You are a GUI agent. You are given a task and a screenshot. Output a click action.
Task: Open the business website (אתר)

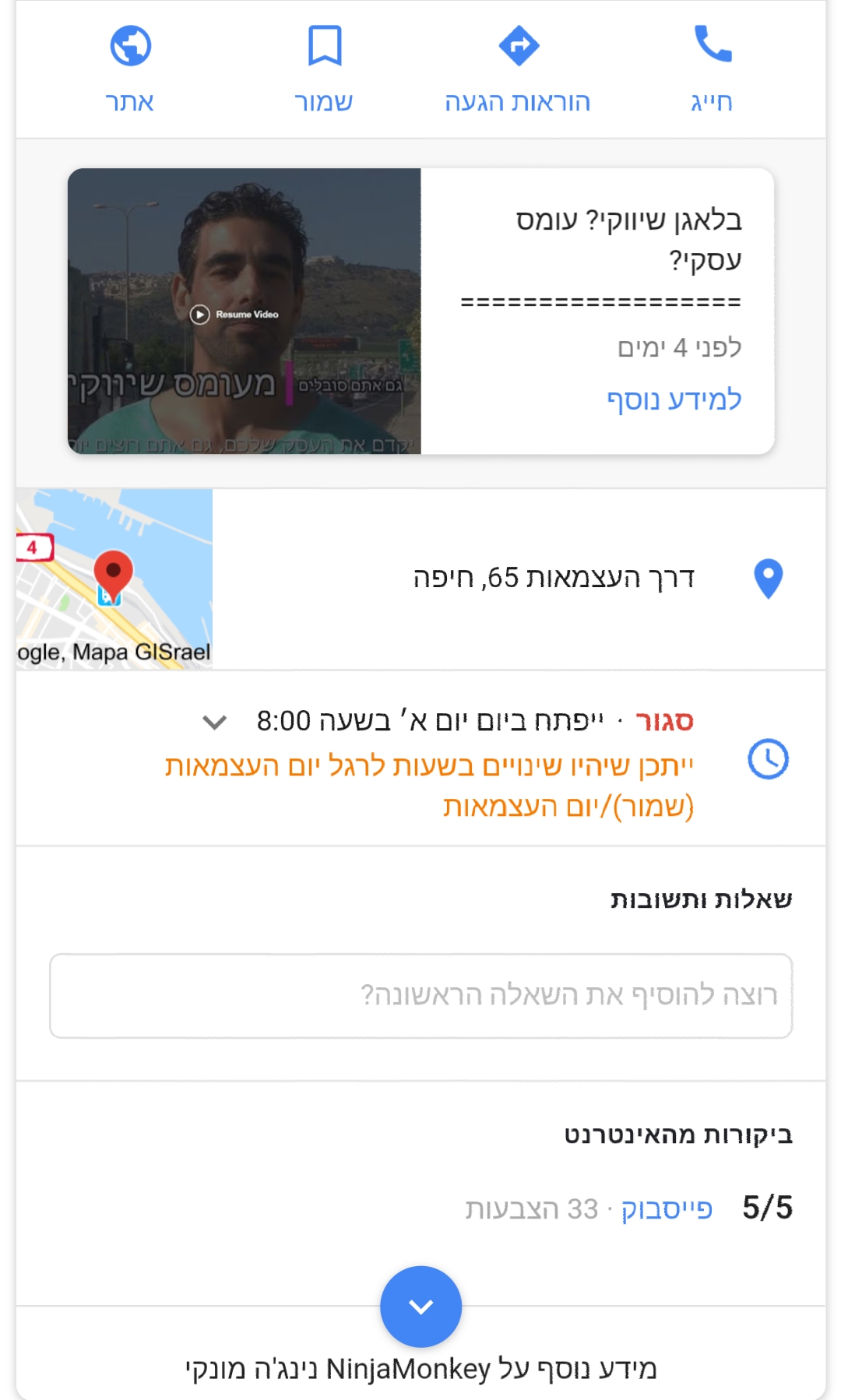point(130,69)
